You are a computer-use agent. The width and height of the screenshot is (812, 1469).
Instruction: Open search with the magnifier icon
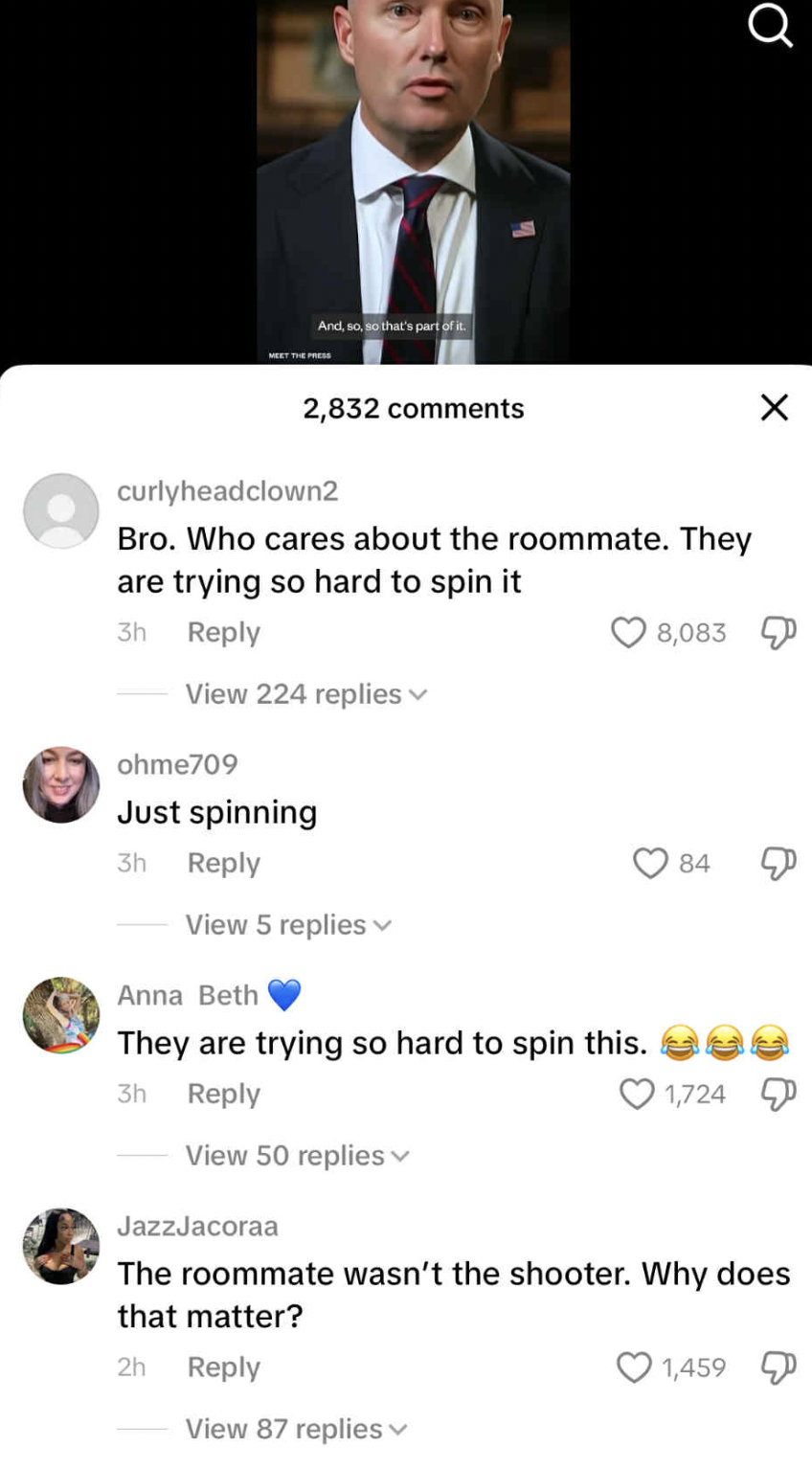click(770, 26)
